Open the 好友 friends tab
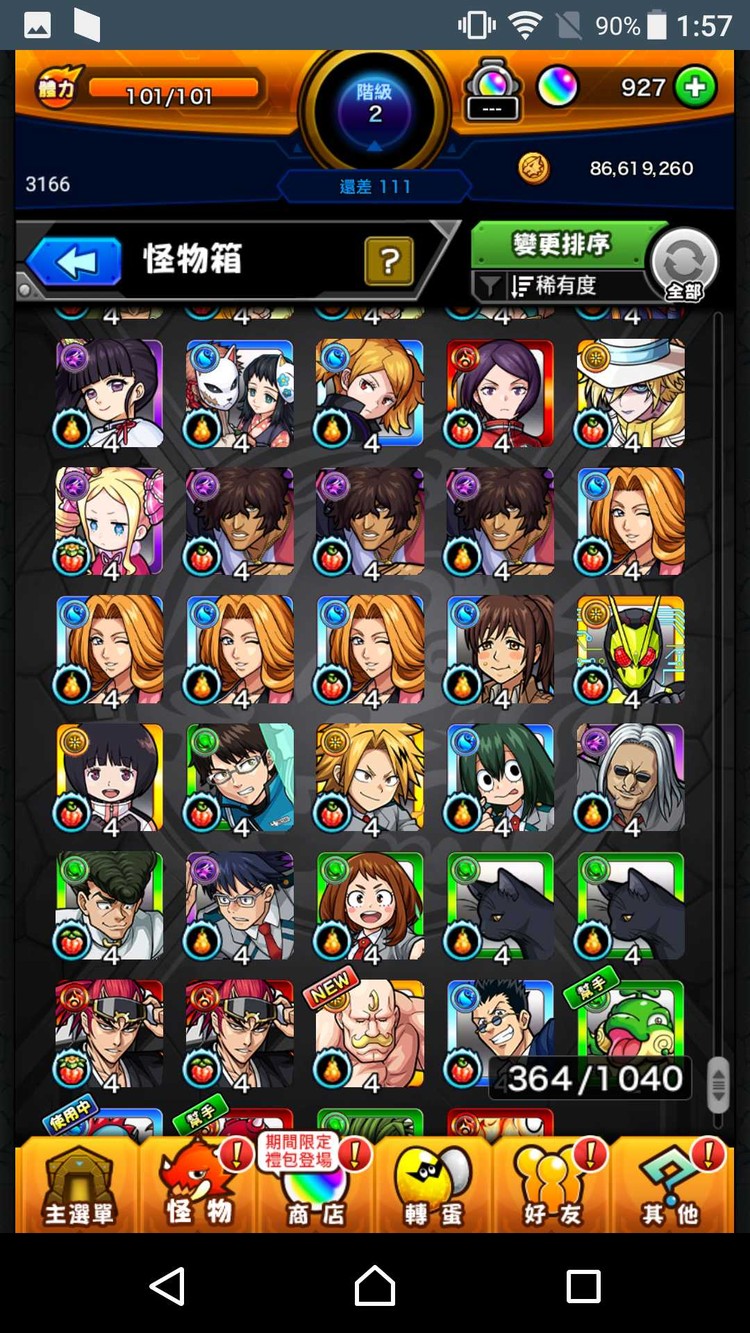This screenshot has height=1333, width=750. (x=551, y=1185)
